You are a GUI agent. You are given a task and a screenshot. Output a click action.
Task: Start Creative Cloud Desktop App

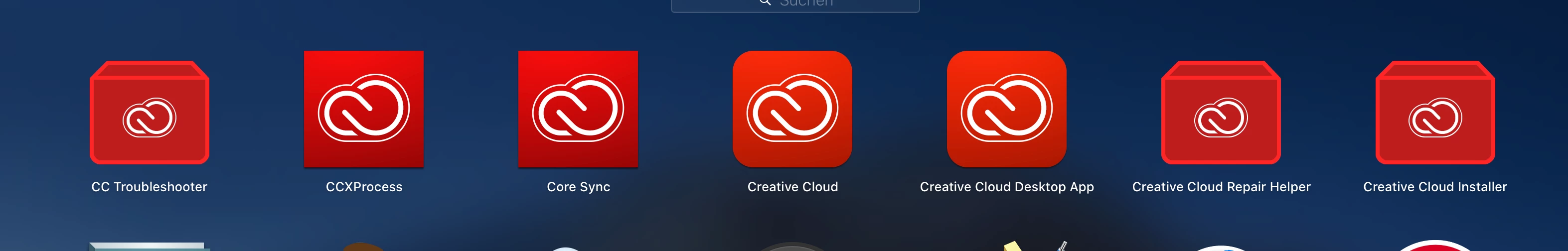(1006, 110)
